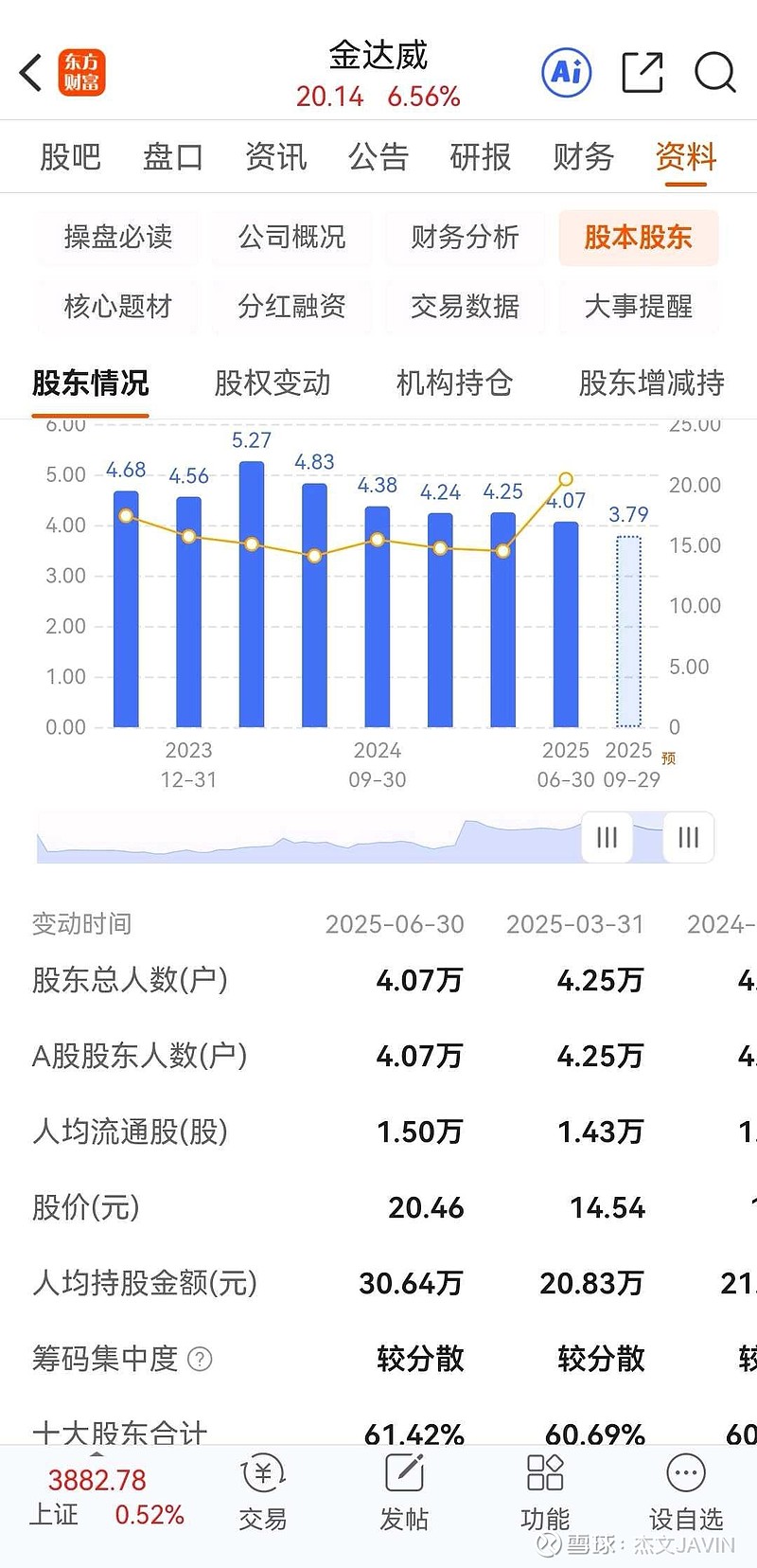This screenshot has width=757, height=1568.
Task: Go back using the top-left arrow
Action: click(x=31, y=72)
